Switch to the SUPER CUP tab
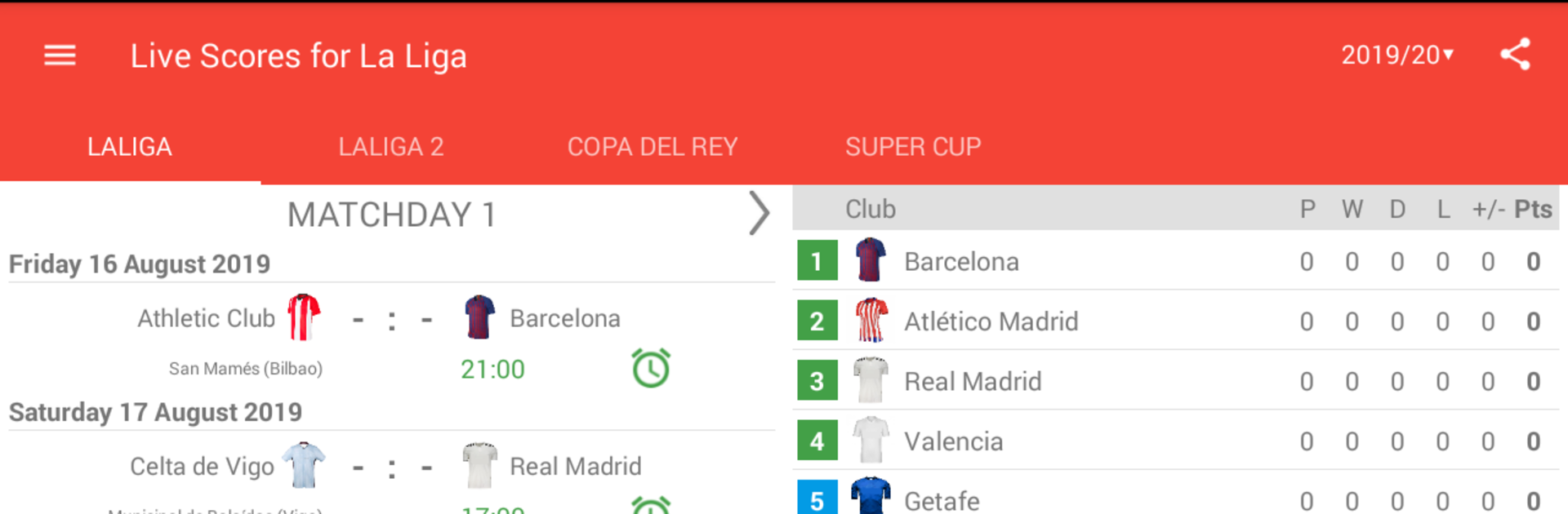The width and height of the screenshot is (1568, 514). (x=913, y=147)
